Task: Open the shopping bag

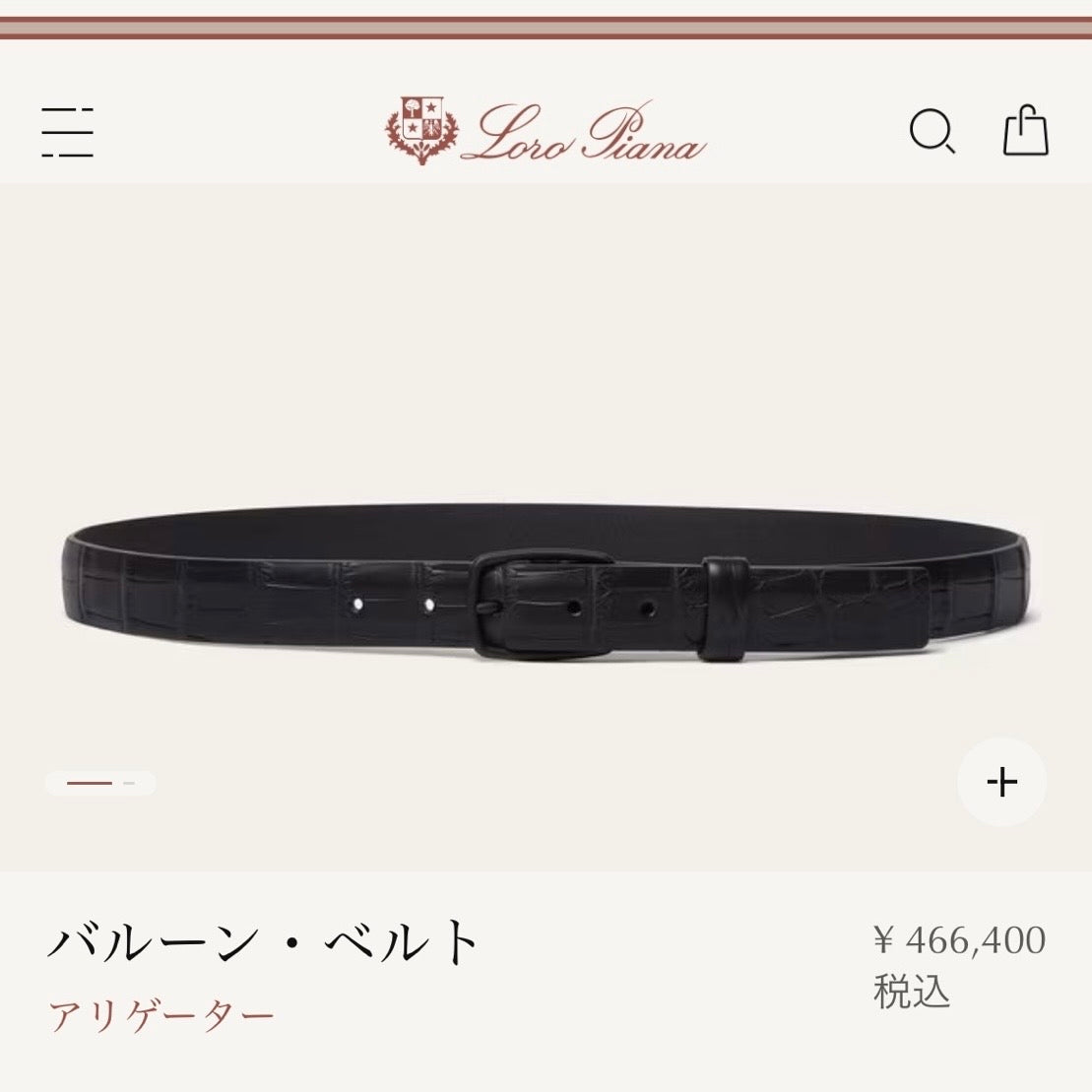Action: tap(1025, 130)
